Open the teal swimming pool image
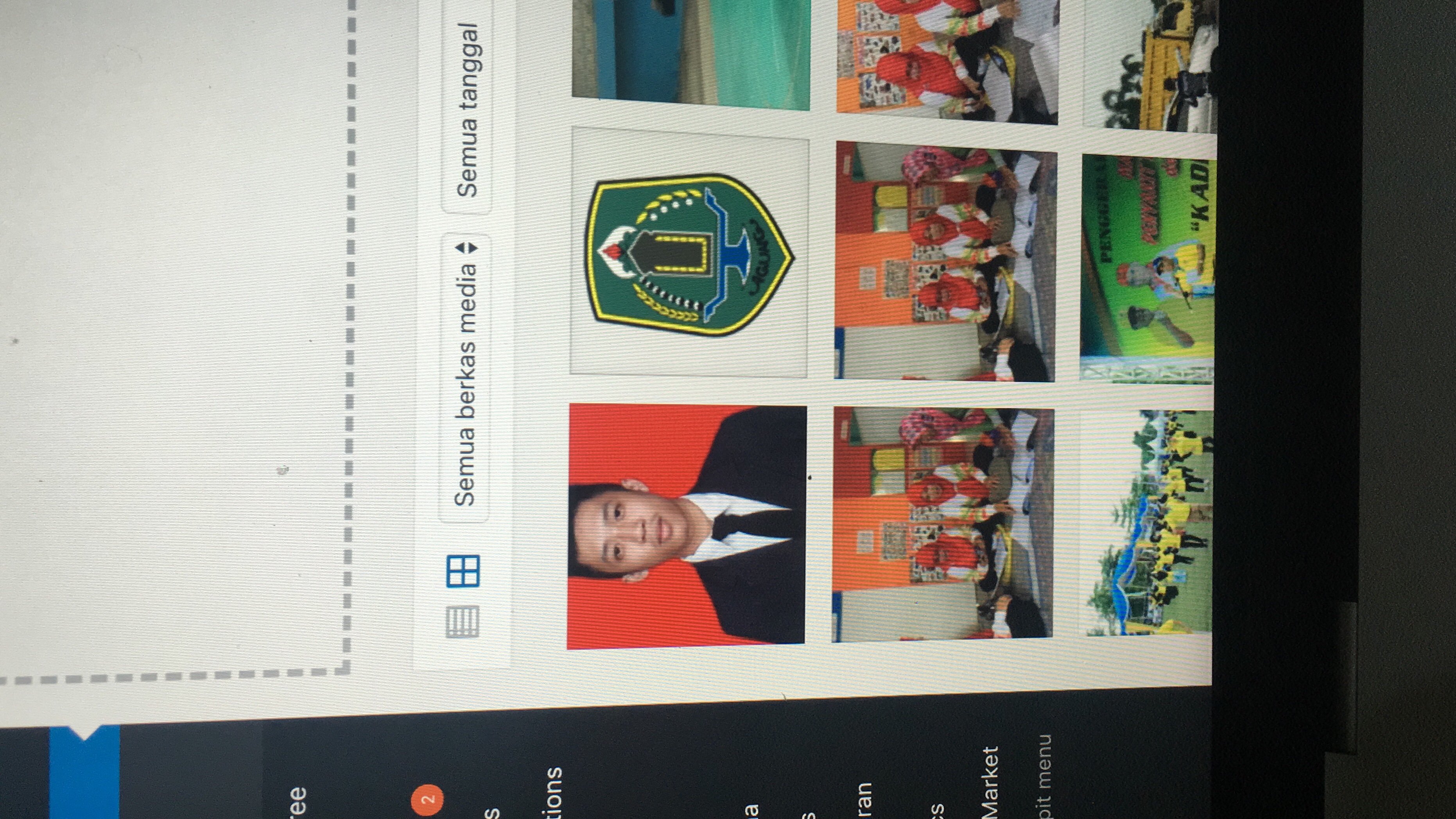1456x819 pixels. [x=691, y=51]
